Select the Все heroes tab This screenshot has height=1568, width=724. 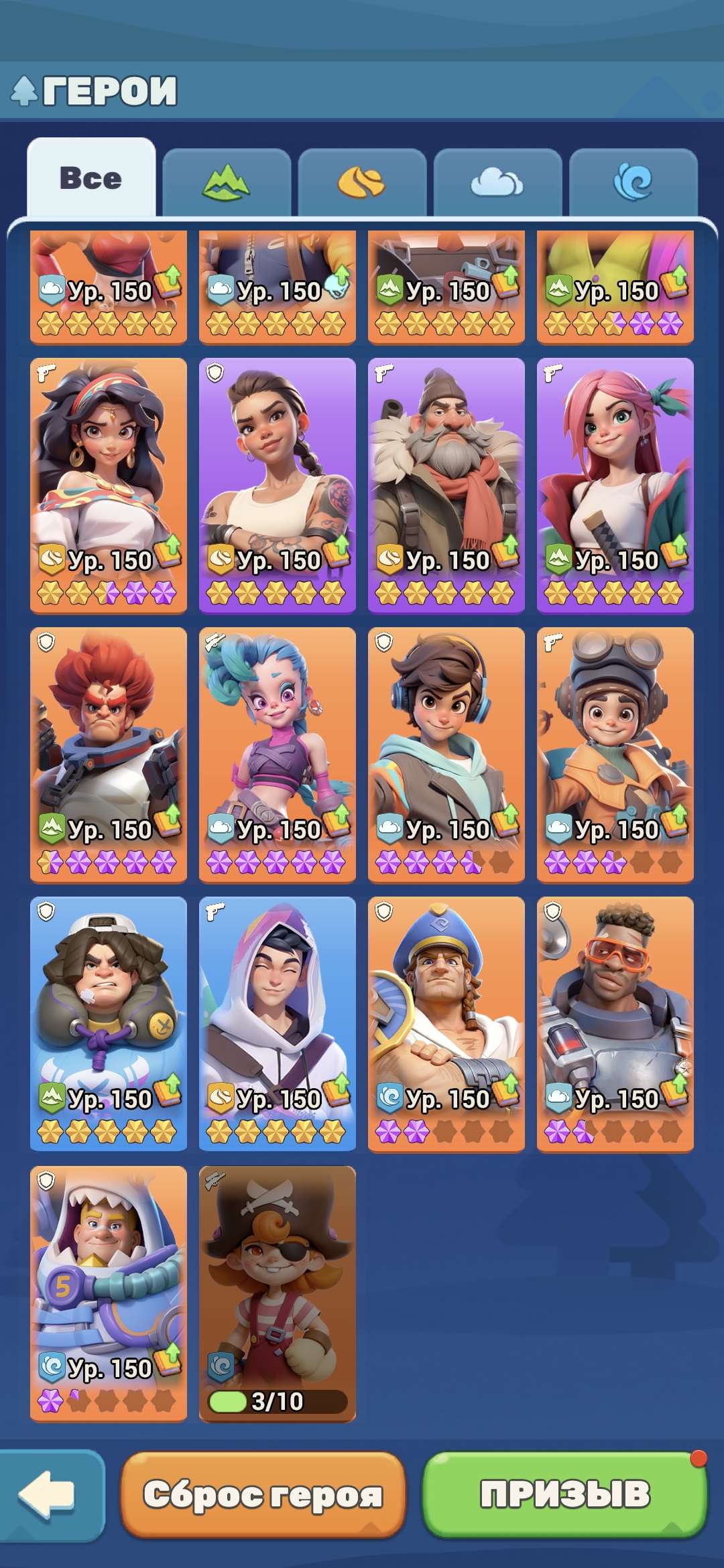pyautogui.click(x=91, y=179)
